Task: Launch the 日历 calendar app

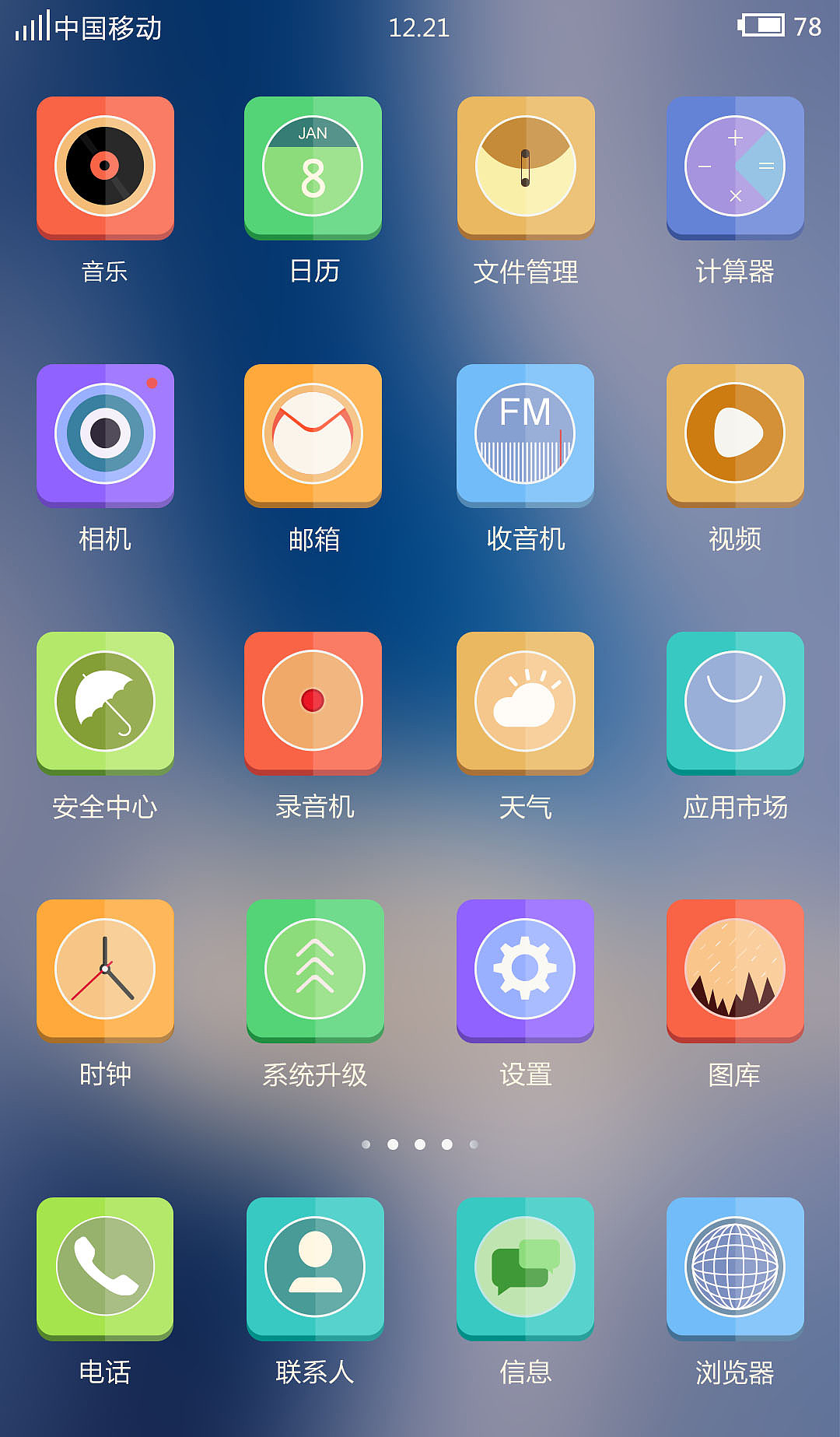Action: 313,166
